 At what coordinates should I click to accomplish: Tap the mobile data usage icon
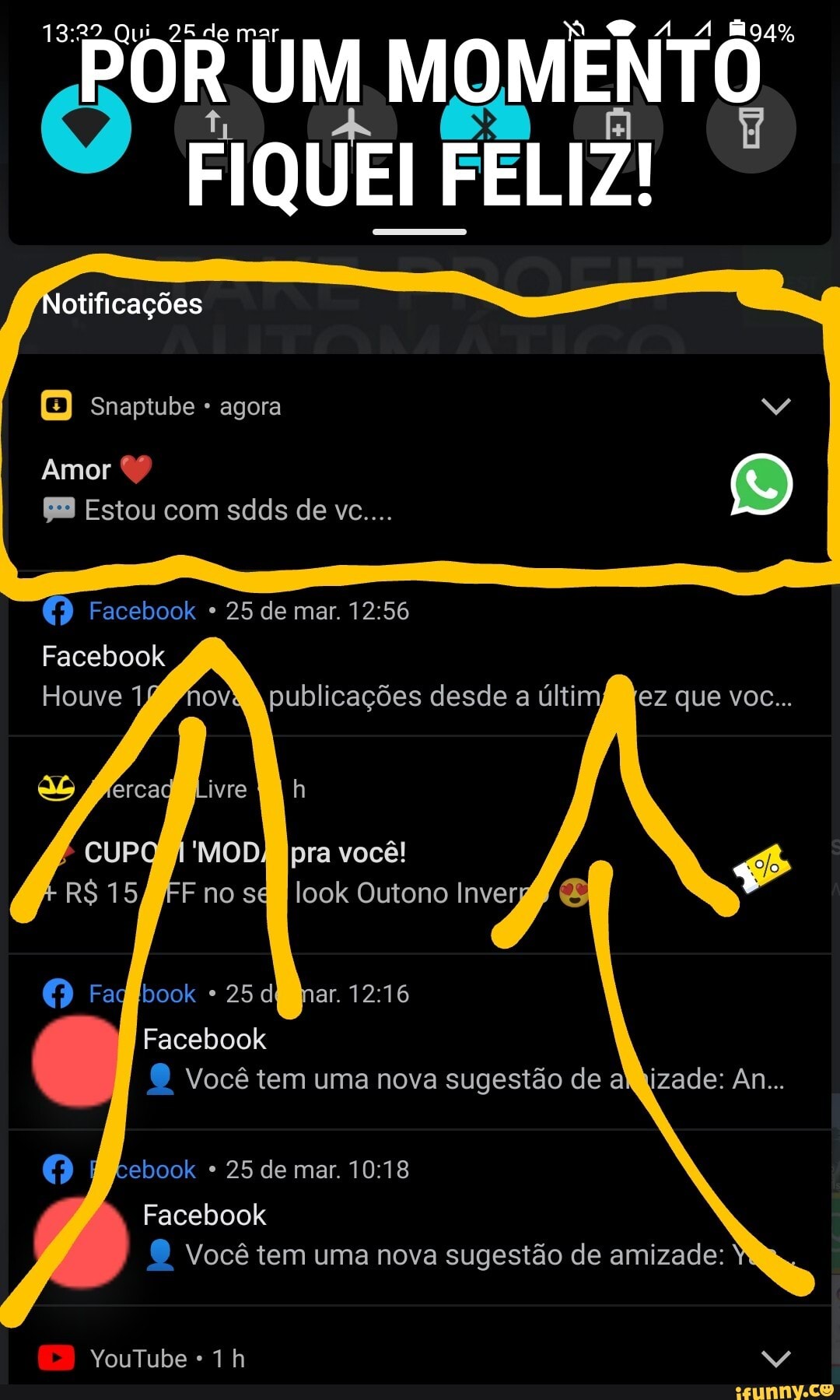coord(219,127)
